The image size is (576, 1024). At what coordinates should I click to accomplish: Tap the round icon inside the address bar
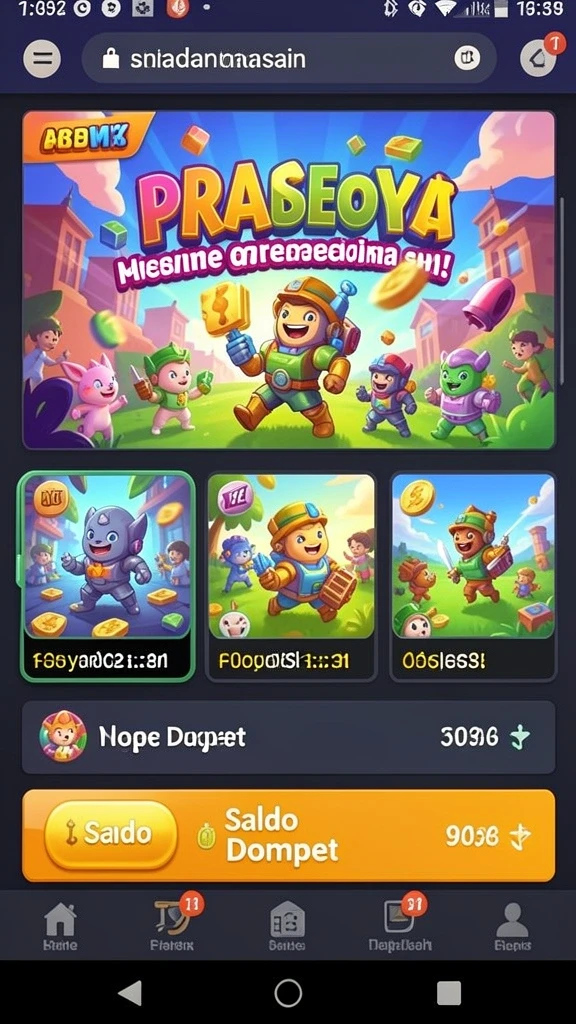(x=467, y=59)
